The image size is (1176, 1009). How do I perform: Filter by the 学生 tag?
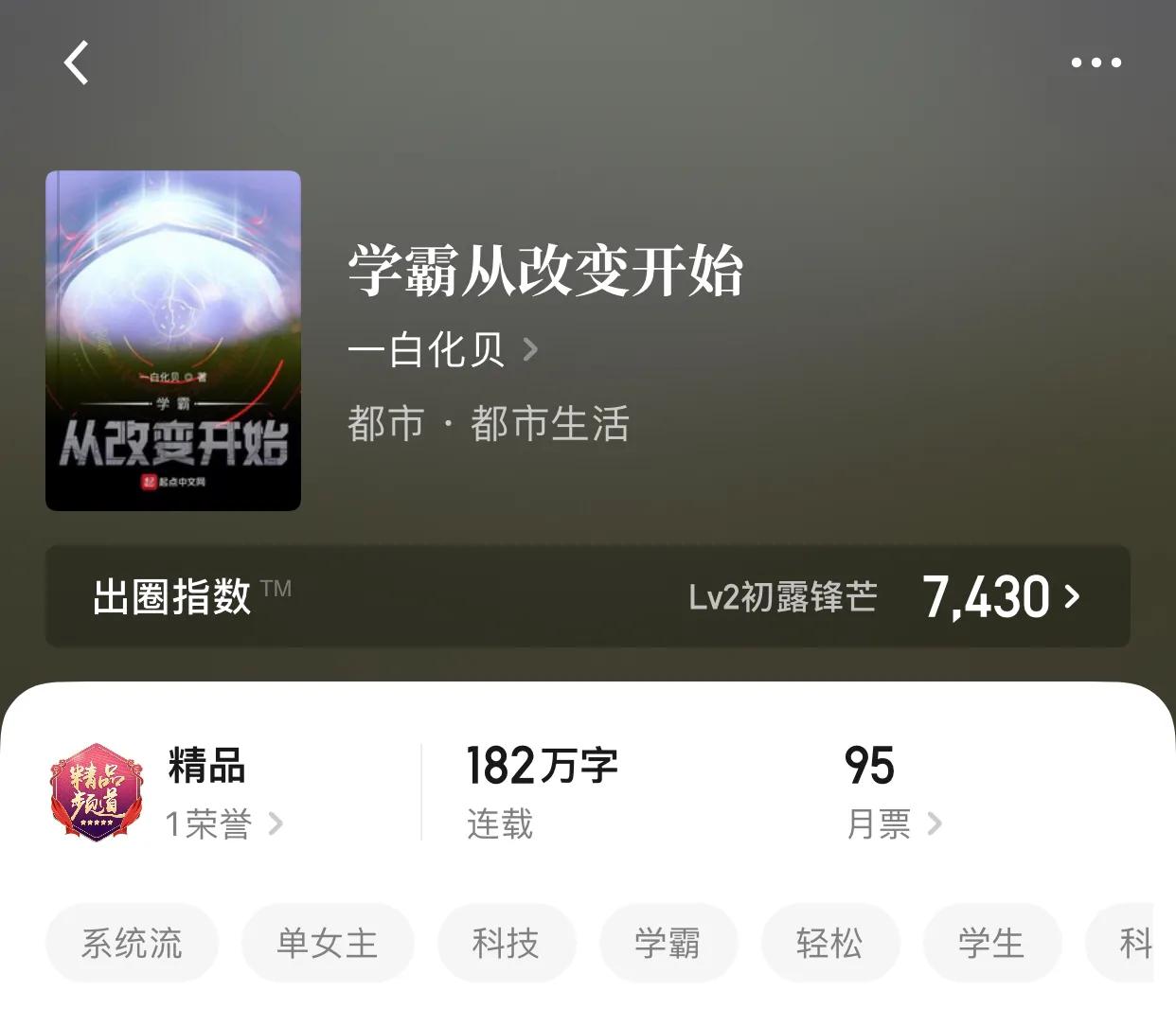coord(991,943)
